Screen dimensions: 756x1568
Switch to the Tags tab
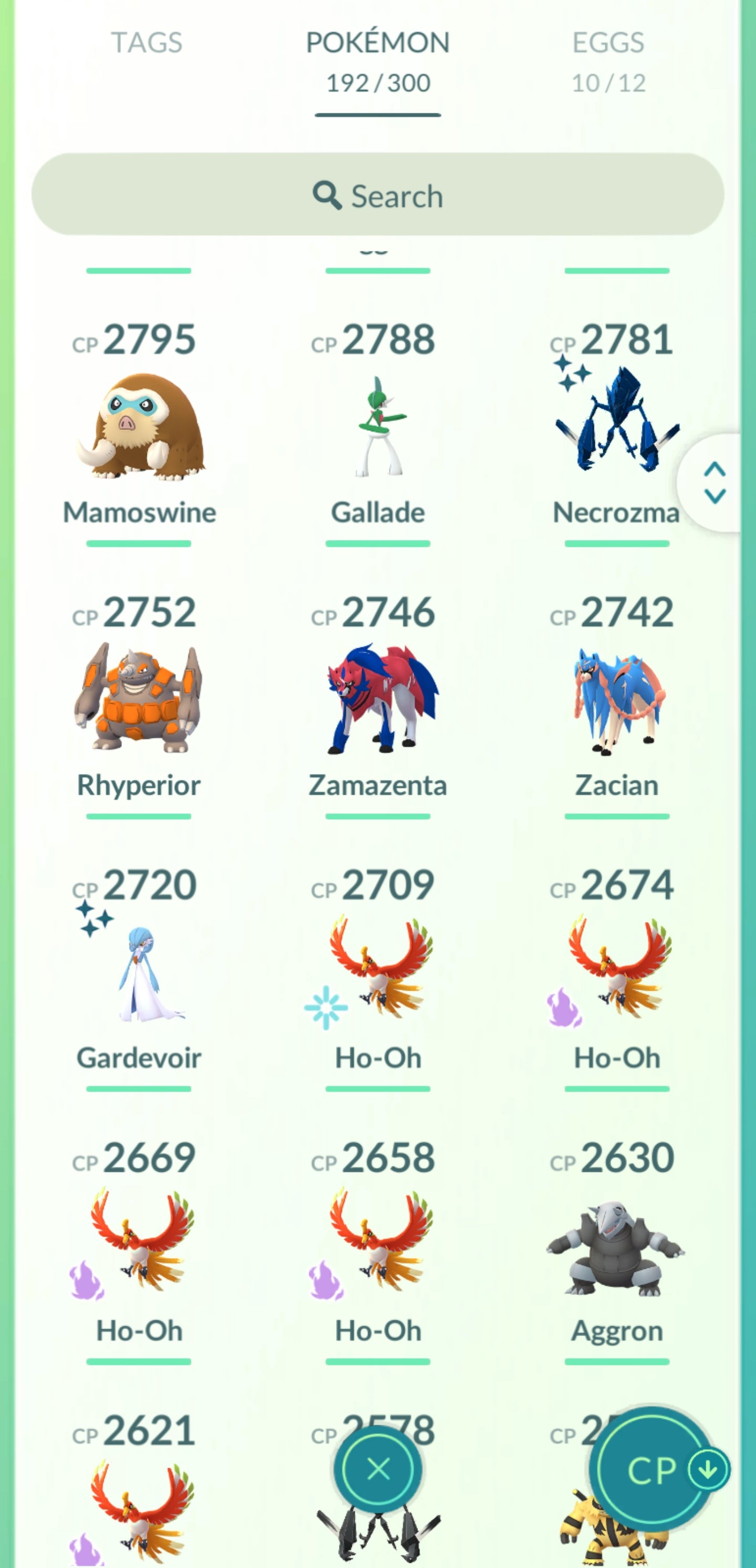(x=146, y=43)
